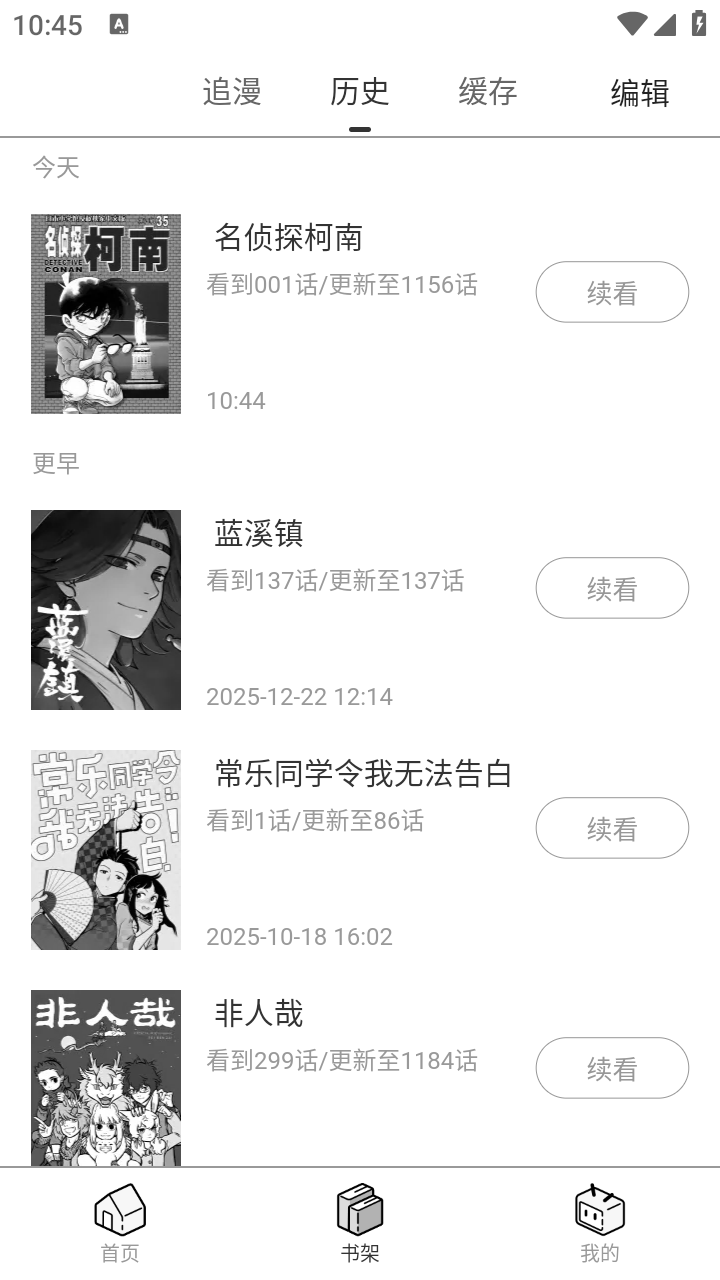The height and width of the screenshot is (1280, 720).
Task: Click 续看 beside 非人哉
Action: (x=611, y=1068)
